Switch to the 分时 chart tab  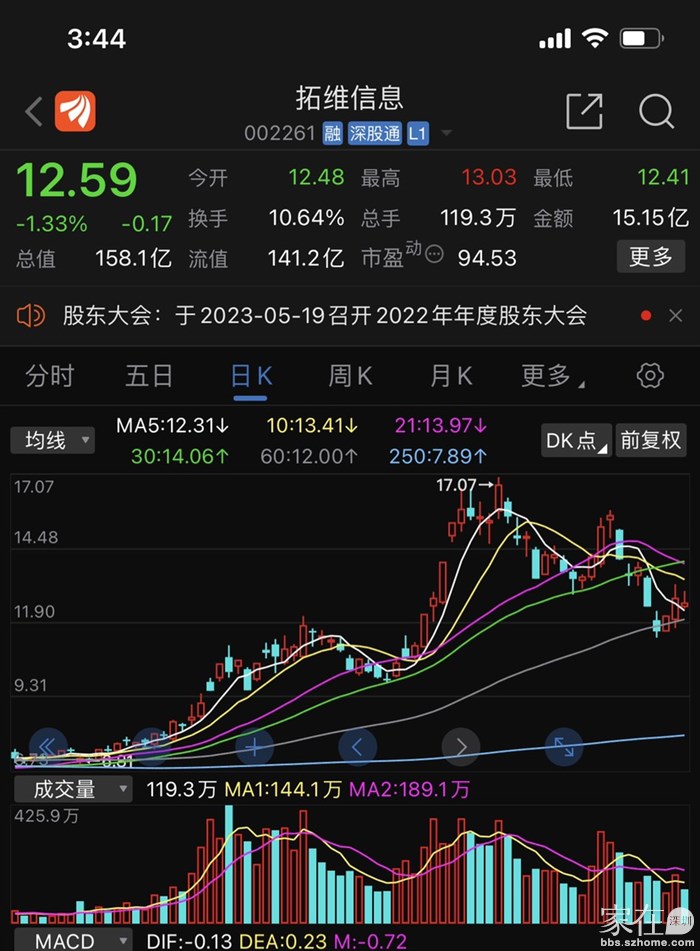pyautogui.click(x=50, y=376)
